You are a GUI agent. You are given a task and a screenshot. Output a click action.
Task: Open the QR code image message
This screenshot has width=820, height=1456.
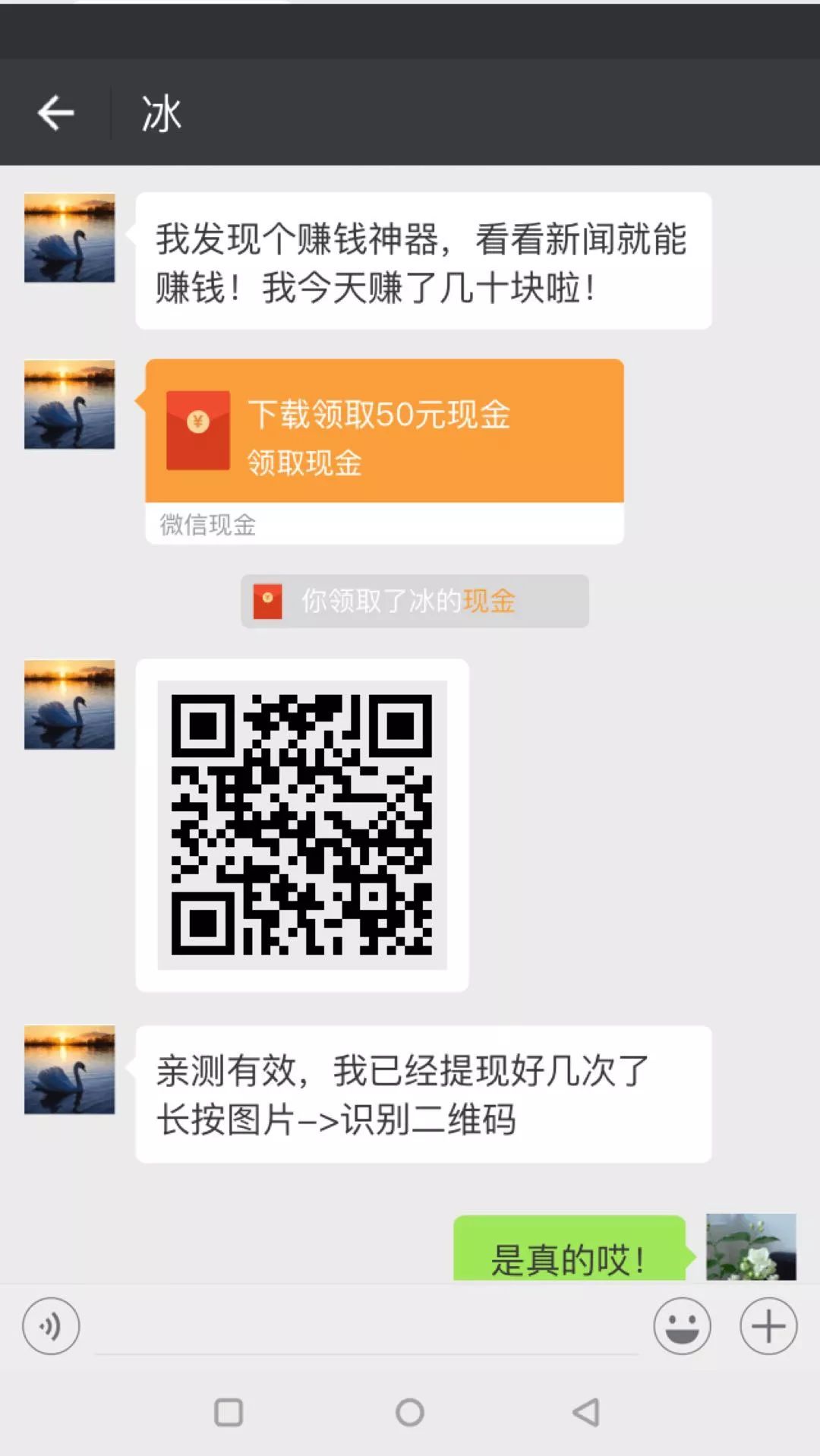301,824
